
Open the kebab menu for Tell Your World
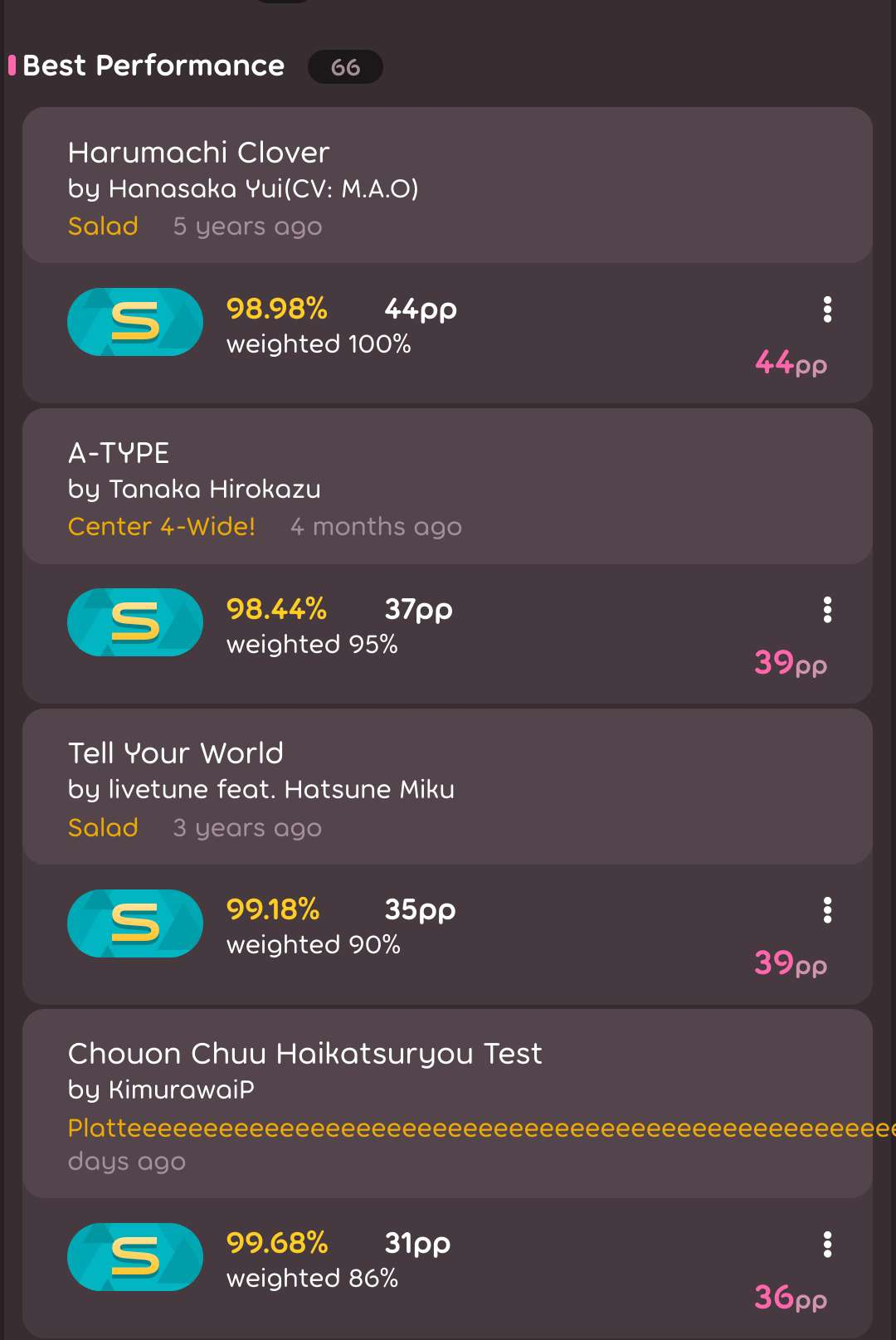827,913
